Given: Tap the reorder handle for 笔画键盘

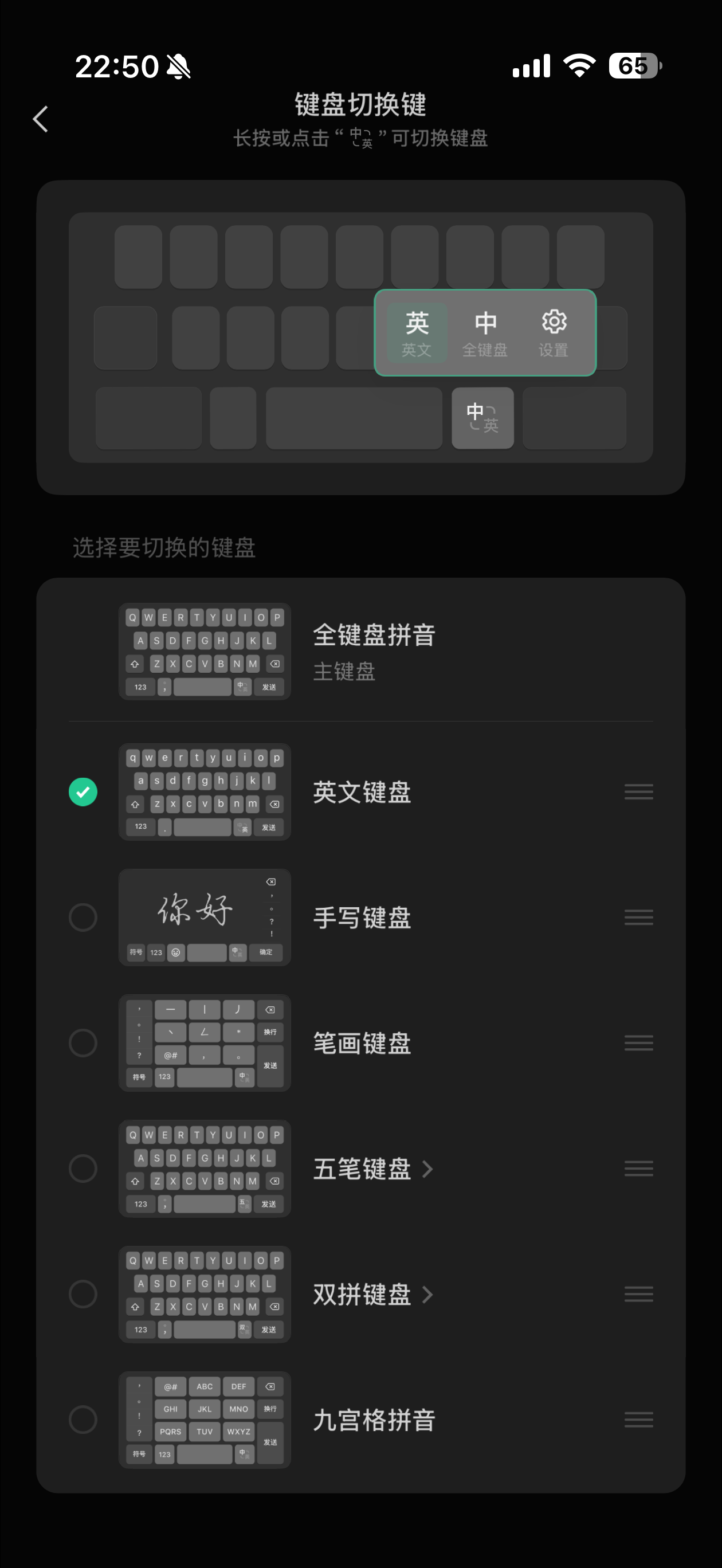Looking at the screenshot, I should (638, 1042).
